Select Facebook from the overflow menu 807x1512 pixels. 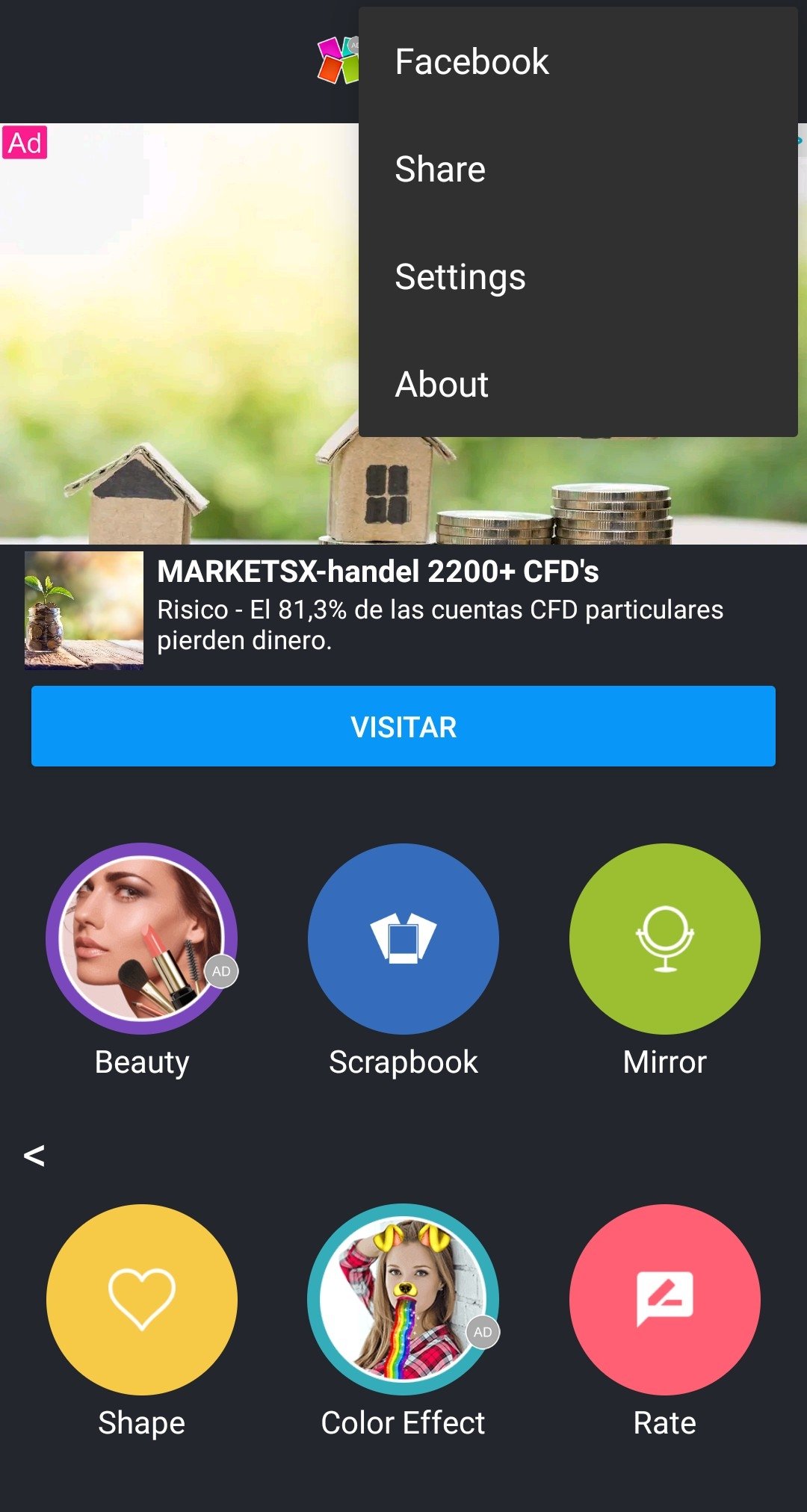[472, 62]
